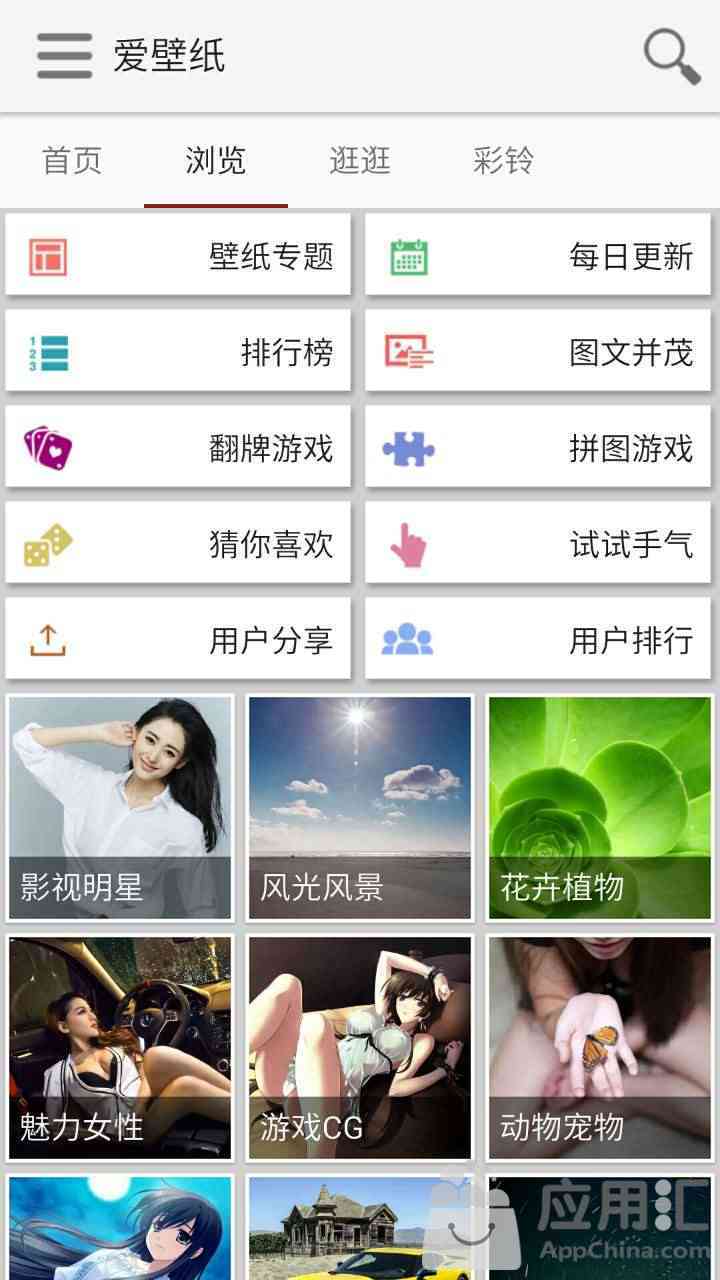This screenshot has width=720, height=1280.
Task: Switch to the 首页 tab
Action: (x=72, y=160)
